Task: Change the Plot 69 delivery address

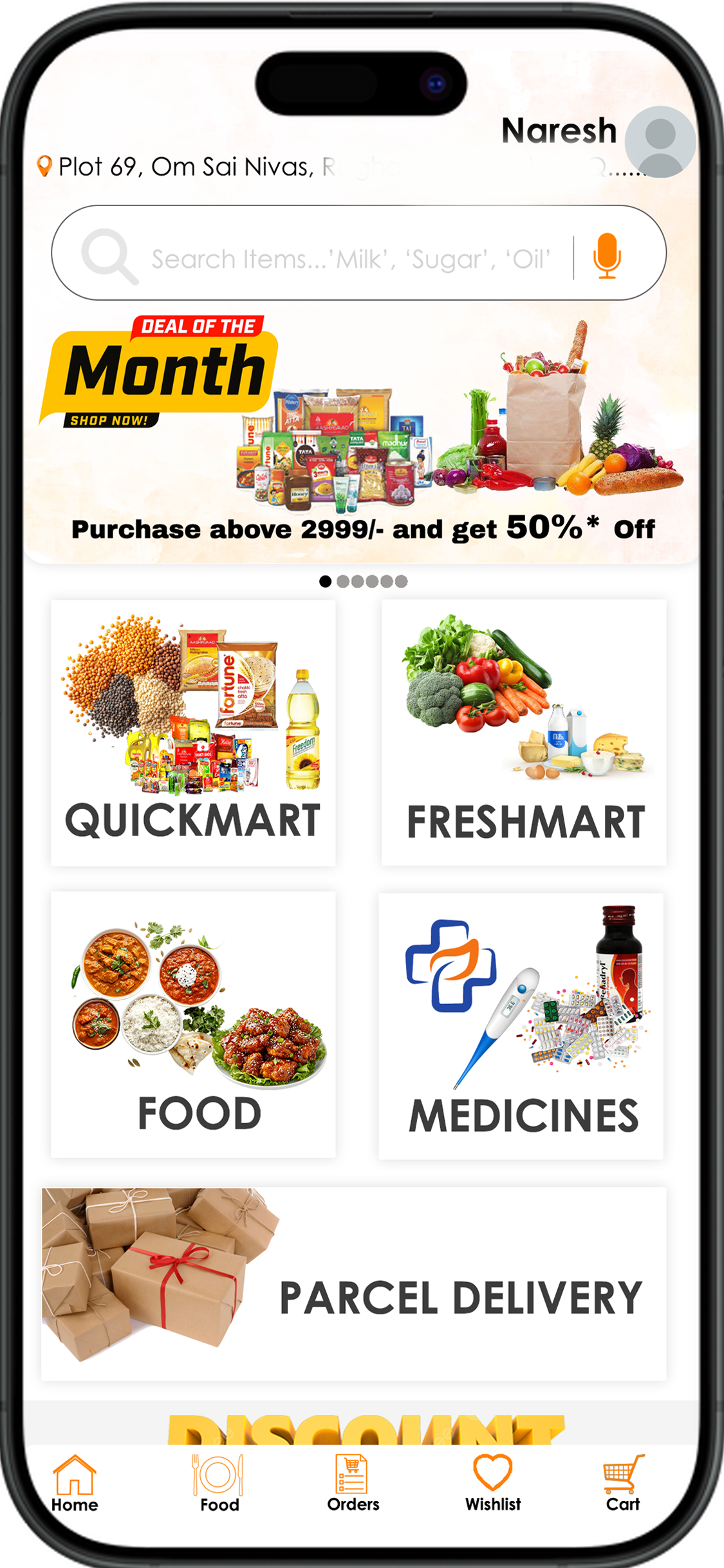Action: pos(341,167)
